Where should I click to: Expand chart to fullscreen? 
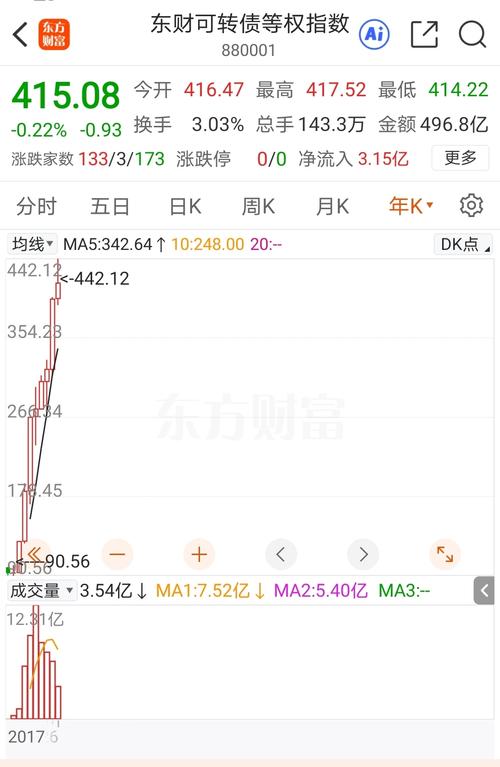pos(445,554)
